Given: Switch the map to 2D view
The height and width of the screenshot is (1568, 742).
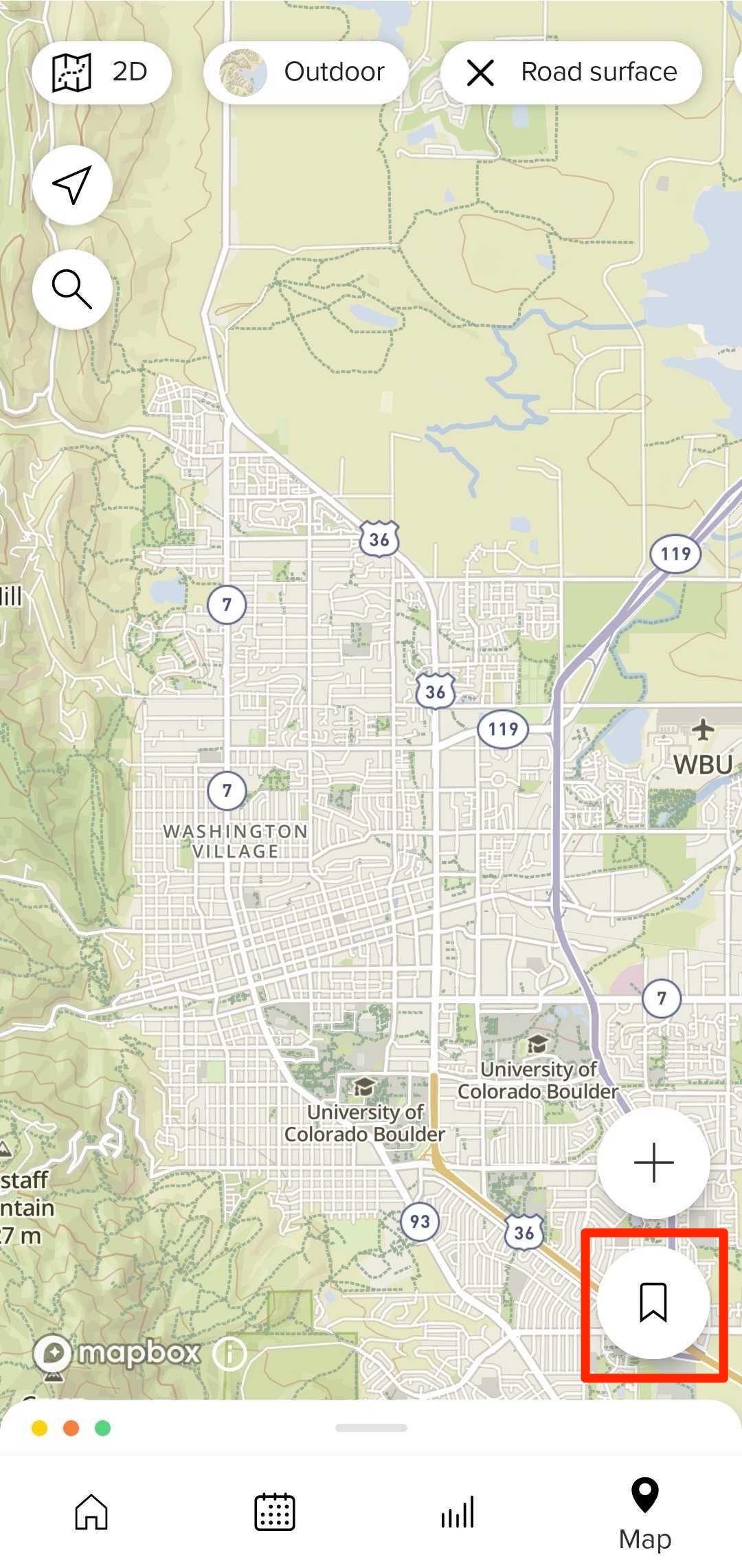Looking at the screenshot, I should point(101,72).
